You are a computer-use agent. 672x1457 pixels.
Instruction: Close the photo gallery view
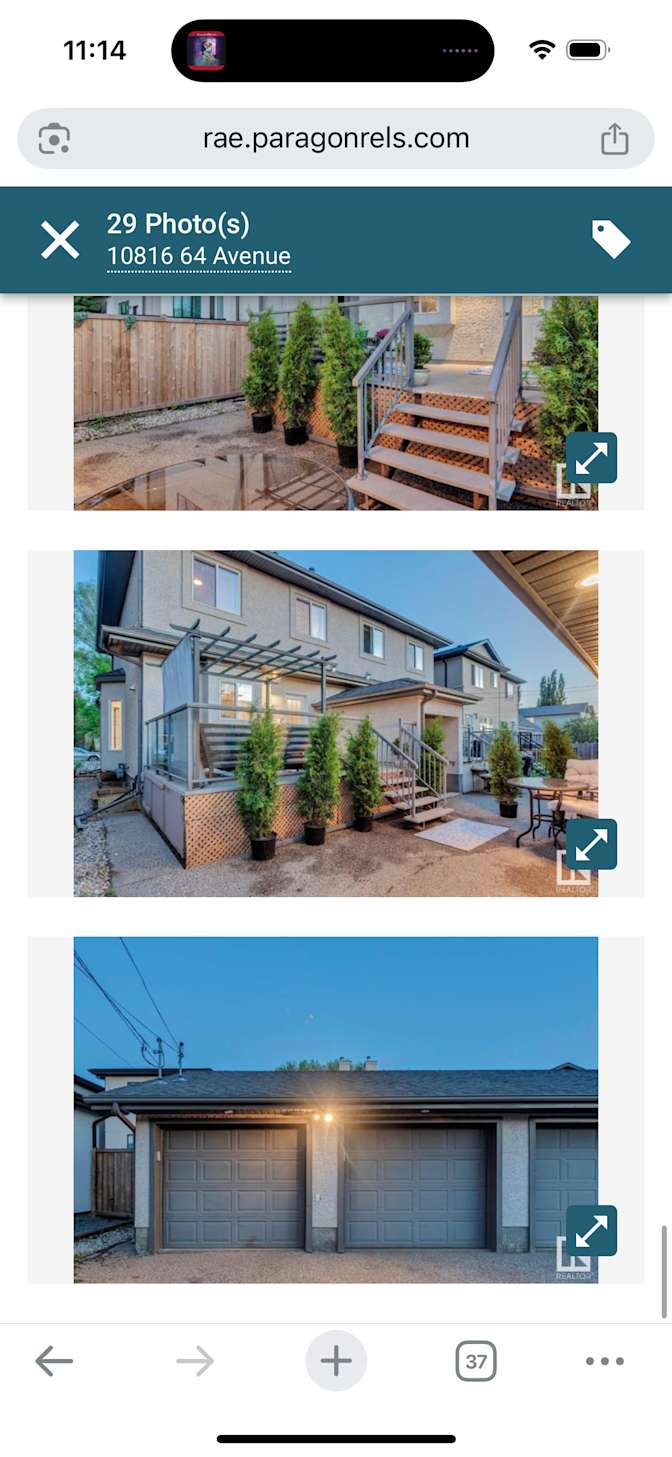click(x=60, y=240)
